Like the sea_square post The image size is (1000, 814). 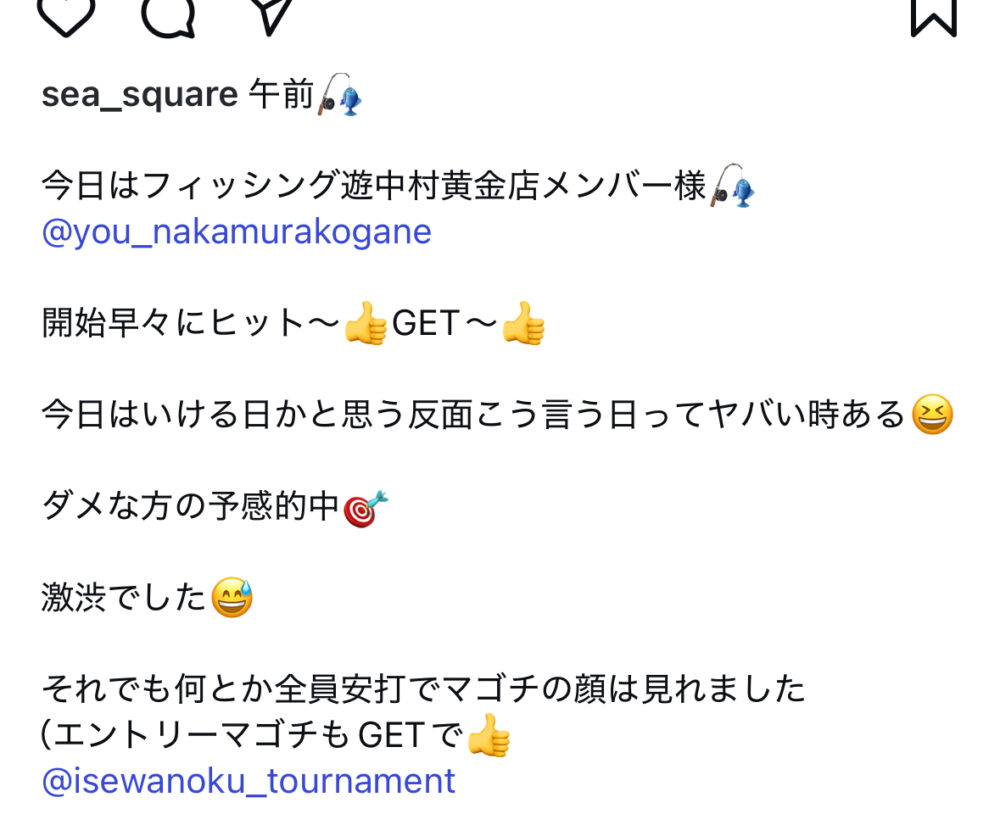click(x=66, y=14)
